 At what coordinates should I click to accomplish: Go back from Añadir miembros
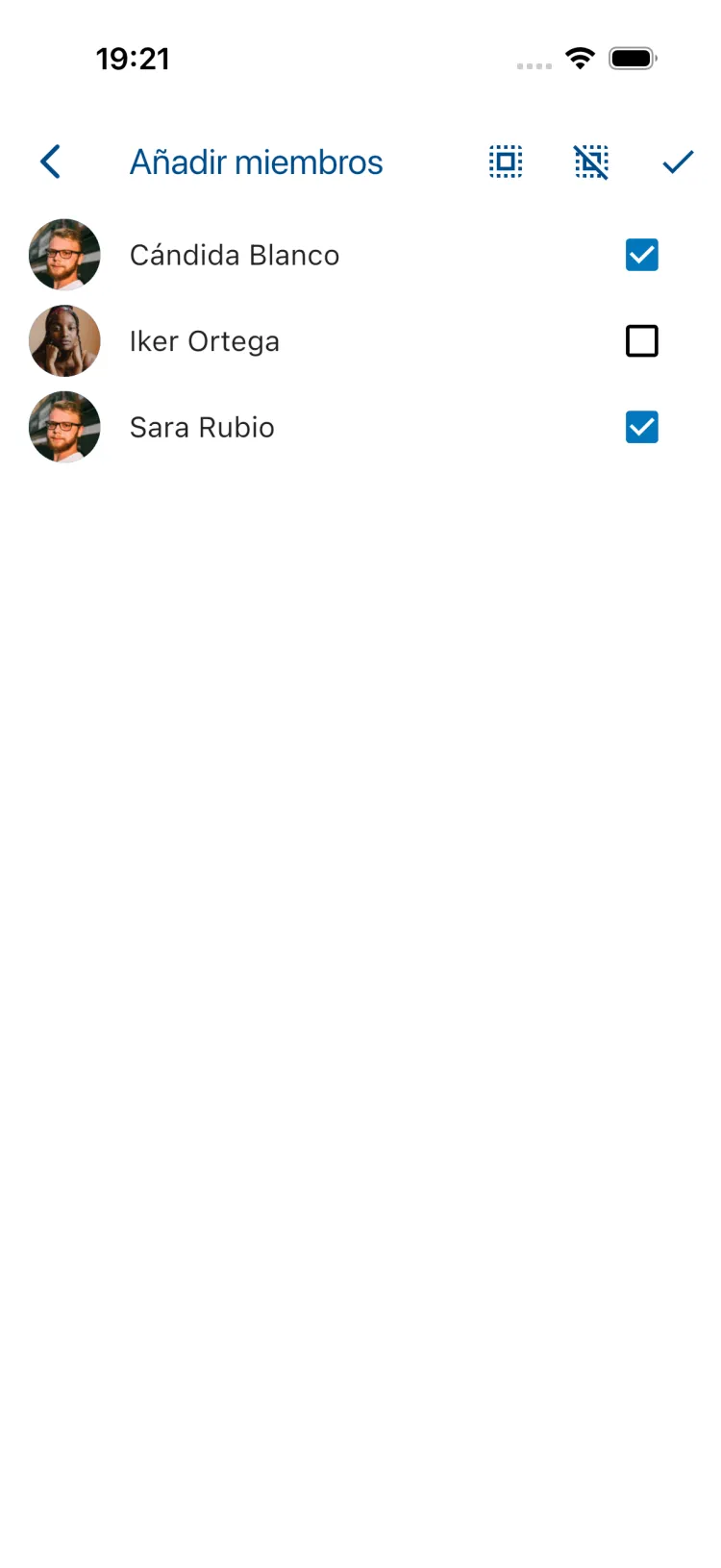coord(51,162)
